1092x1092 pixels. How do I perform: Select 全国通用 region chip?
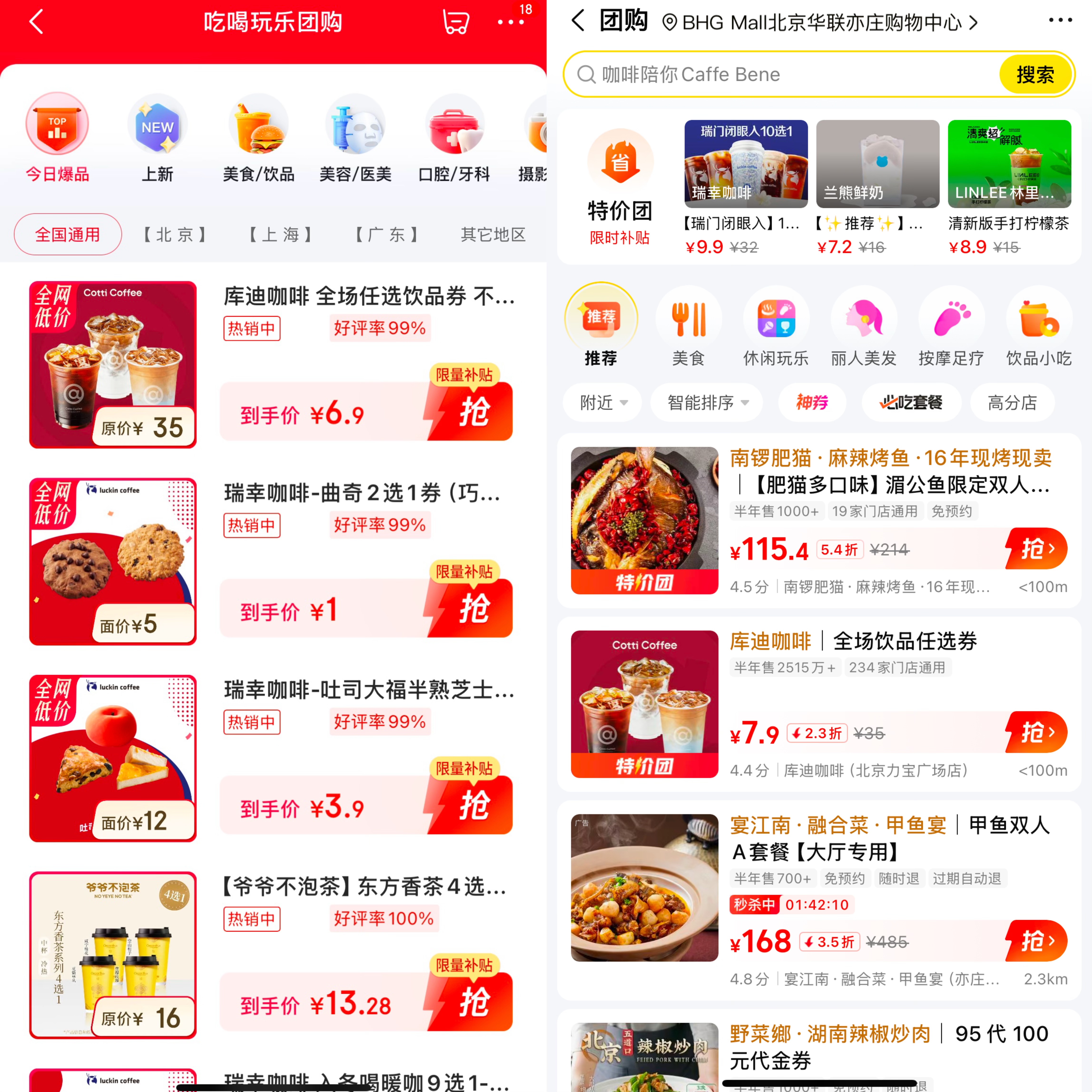click(68, 235)
